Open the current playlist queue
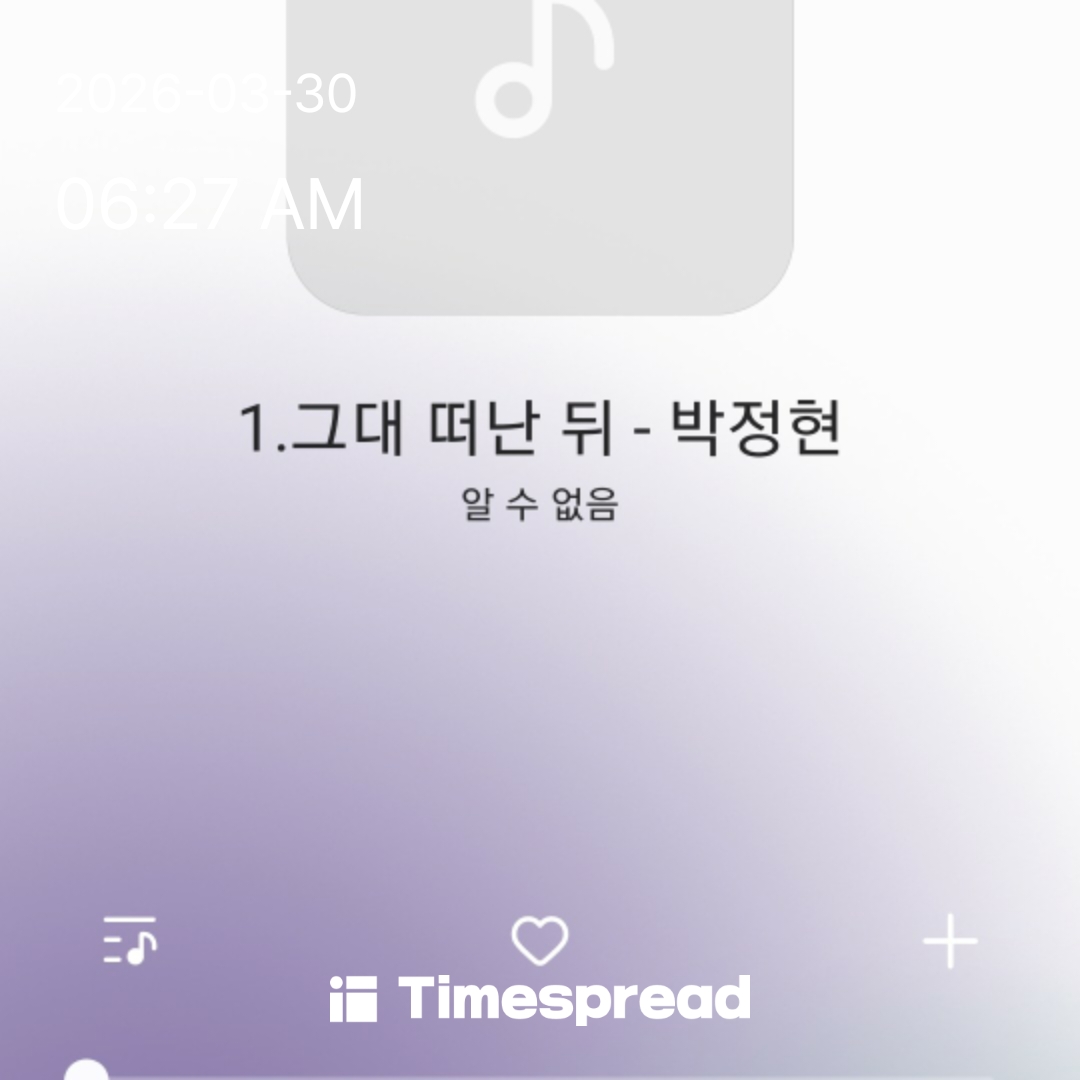This screenshot has height=1080, width=1080. (130, 940)
